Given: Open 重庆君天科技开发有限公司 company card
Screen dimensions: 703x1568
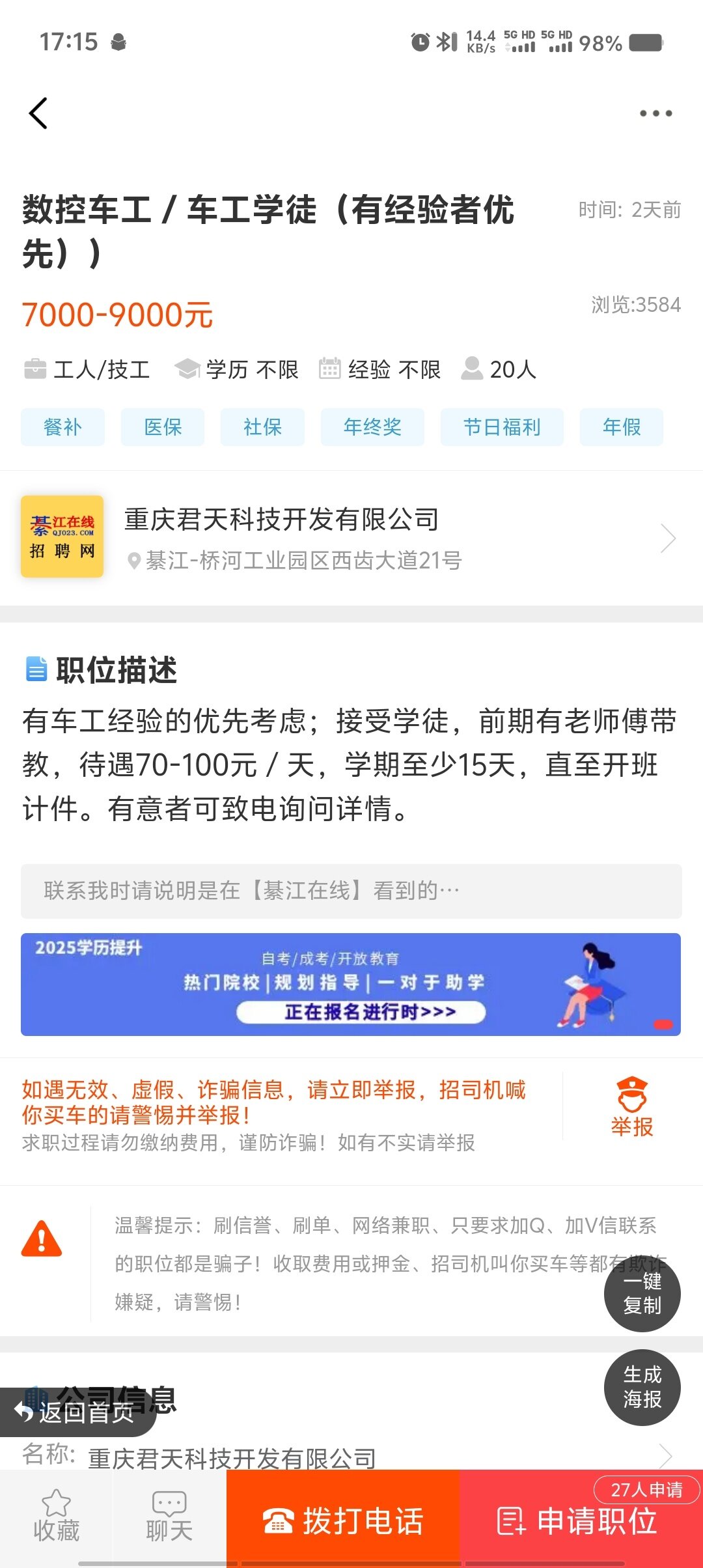Looking at the screenshot, I should pyautogui.click(x=351, y=538).
